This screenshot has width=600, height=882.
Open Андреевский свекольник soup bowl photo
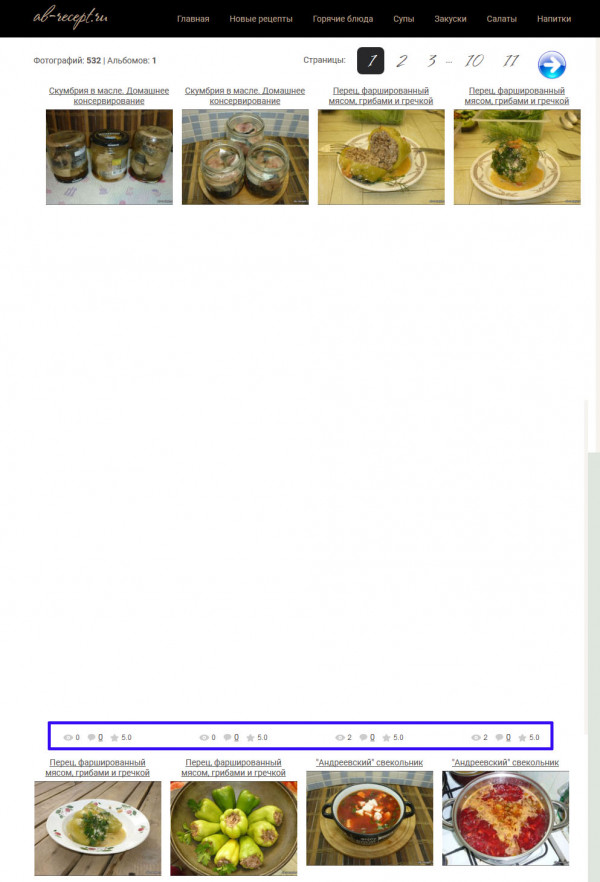[369, 818]
